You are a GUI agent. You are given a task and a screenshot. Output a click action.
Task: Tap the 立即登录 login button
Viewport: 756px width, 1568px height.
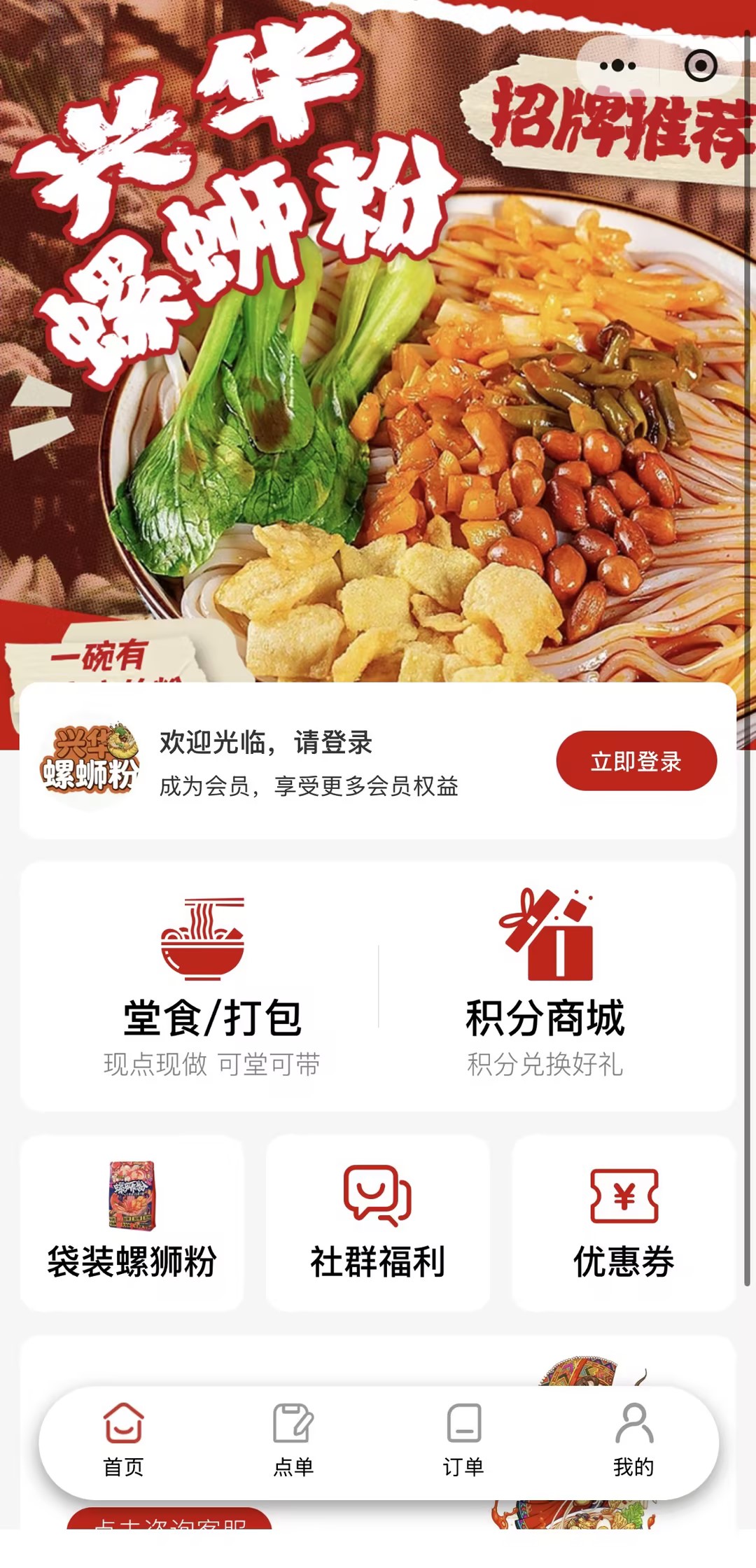coord(636,761)
